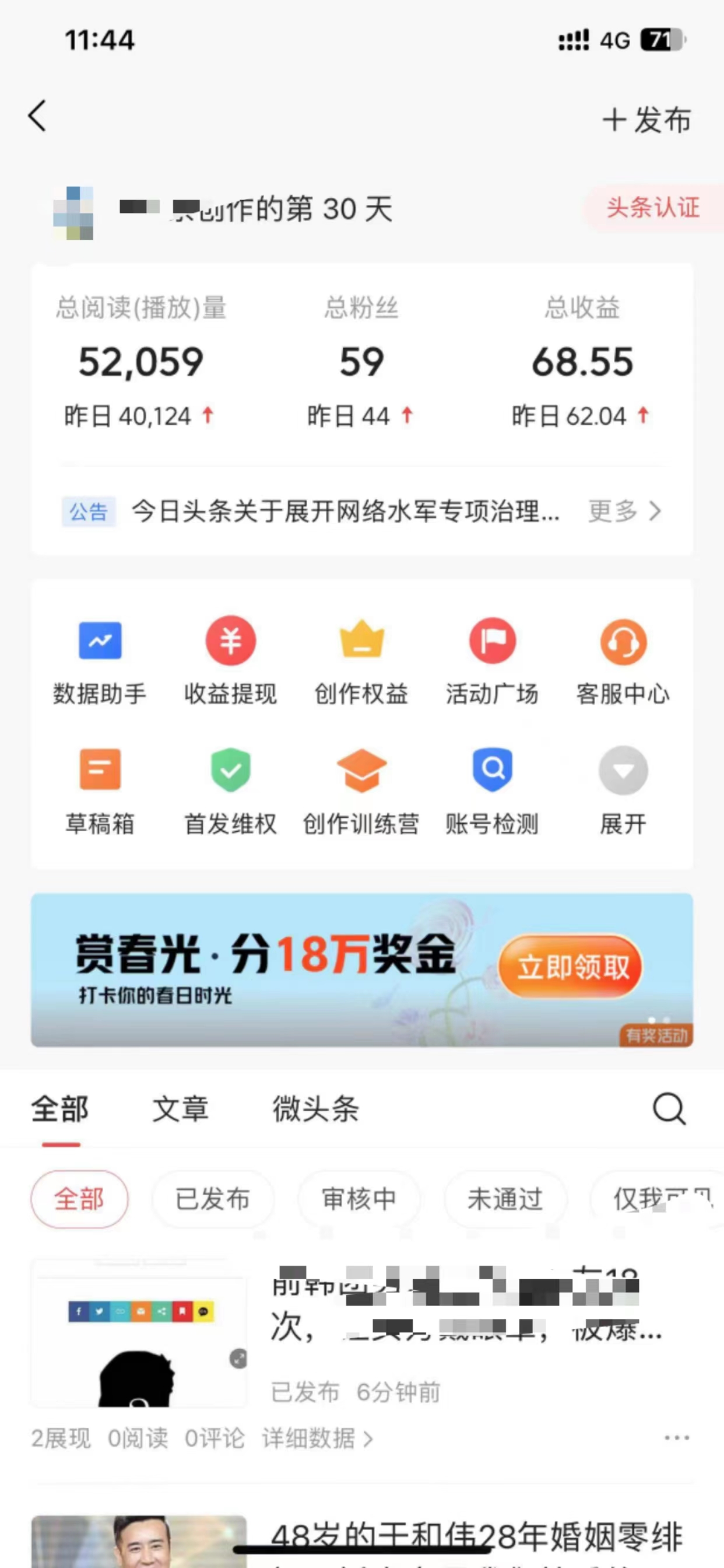Open 创作权益 creator benefits
The height and width of the screenshot is (1568, 724).
361,660
